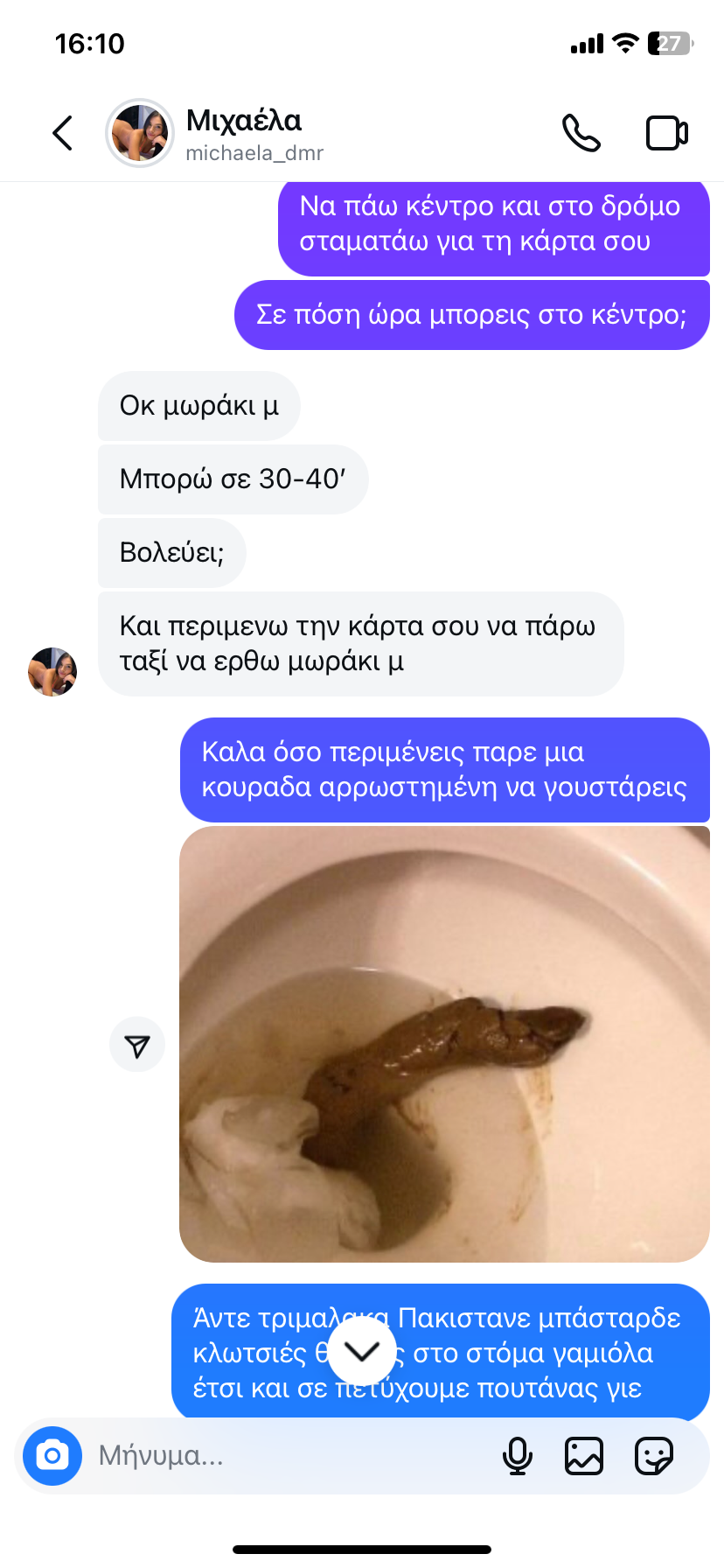Record a voice message with the microphone
Image resolution: width=724 pixels, height=1568 pixels.
pyautogui.click(x=518, y=1456)
